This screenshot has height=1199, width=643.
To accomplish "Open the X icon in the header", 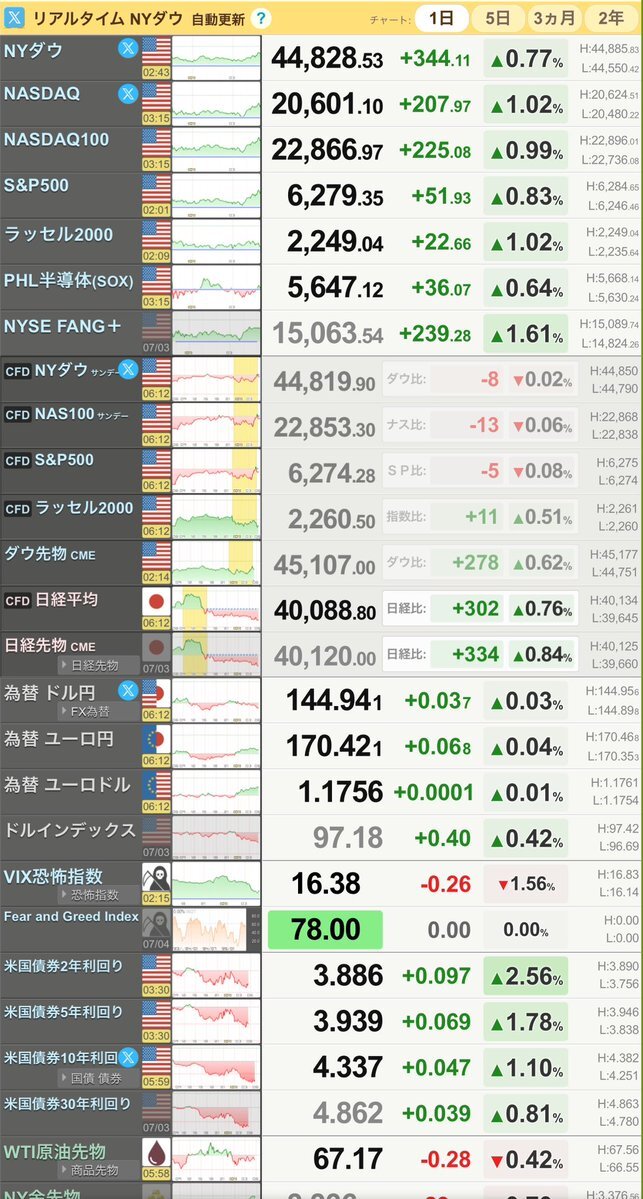I will click(15, 18).
